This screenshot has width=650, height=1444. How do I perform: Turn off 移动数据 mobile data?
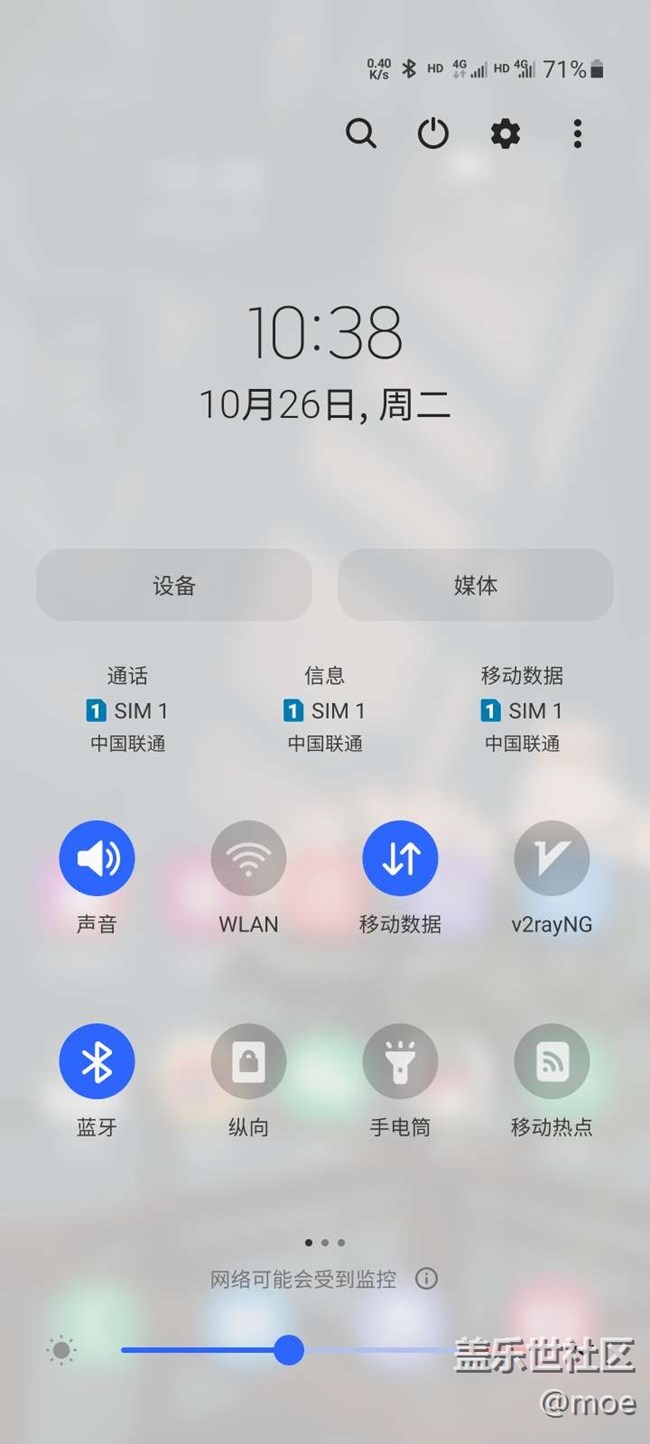pos(400,858)
